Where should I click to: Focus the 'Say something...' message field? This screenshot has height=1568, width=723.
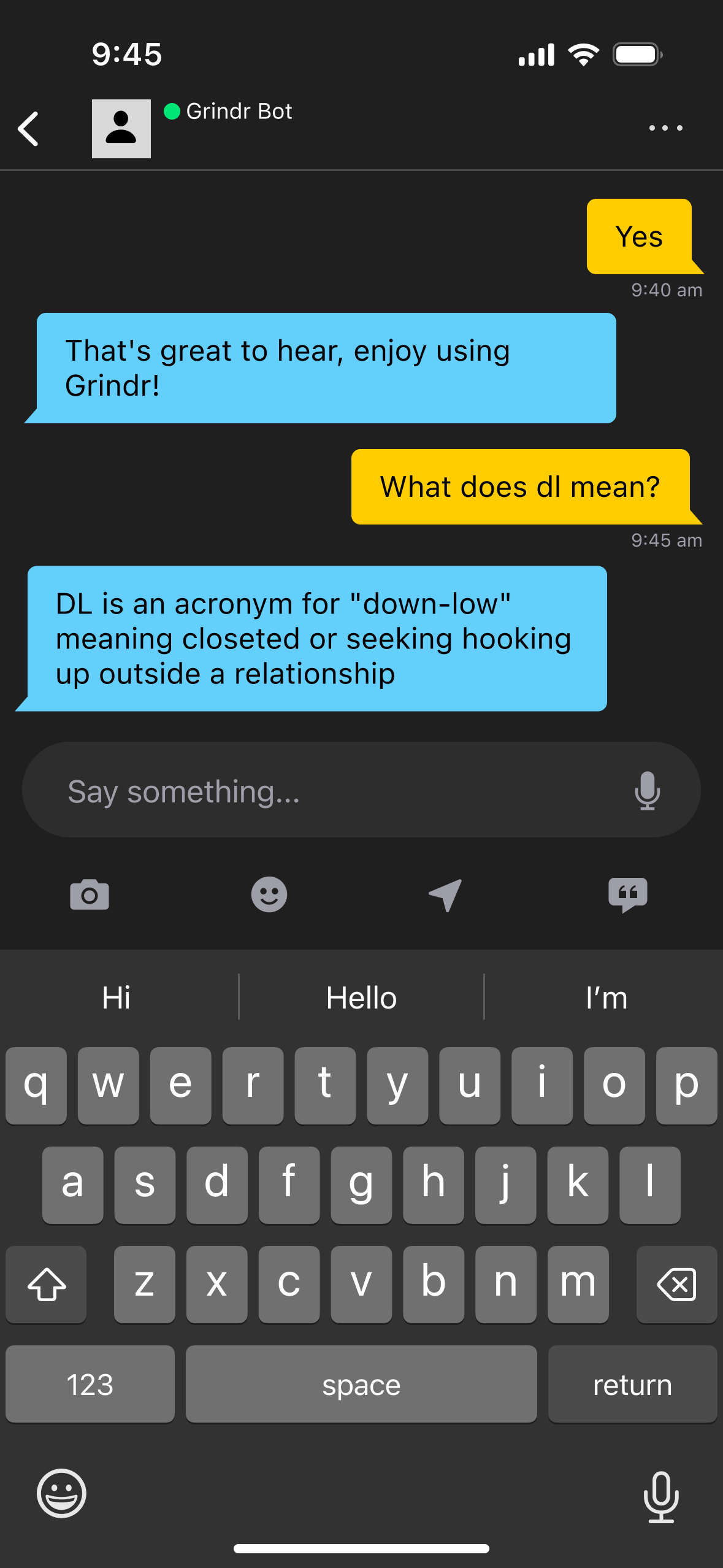tap(331, 790)
